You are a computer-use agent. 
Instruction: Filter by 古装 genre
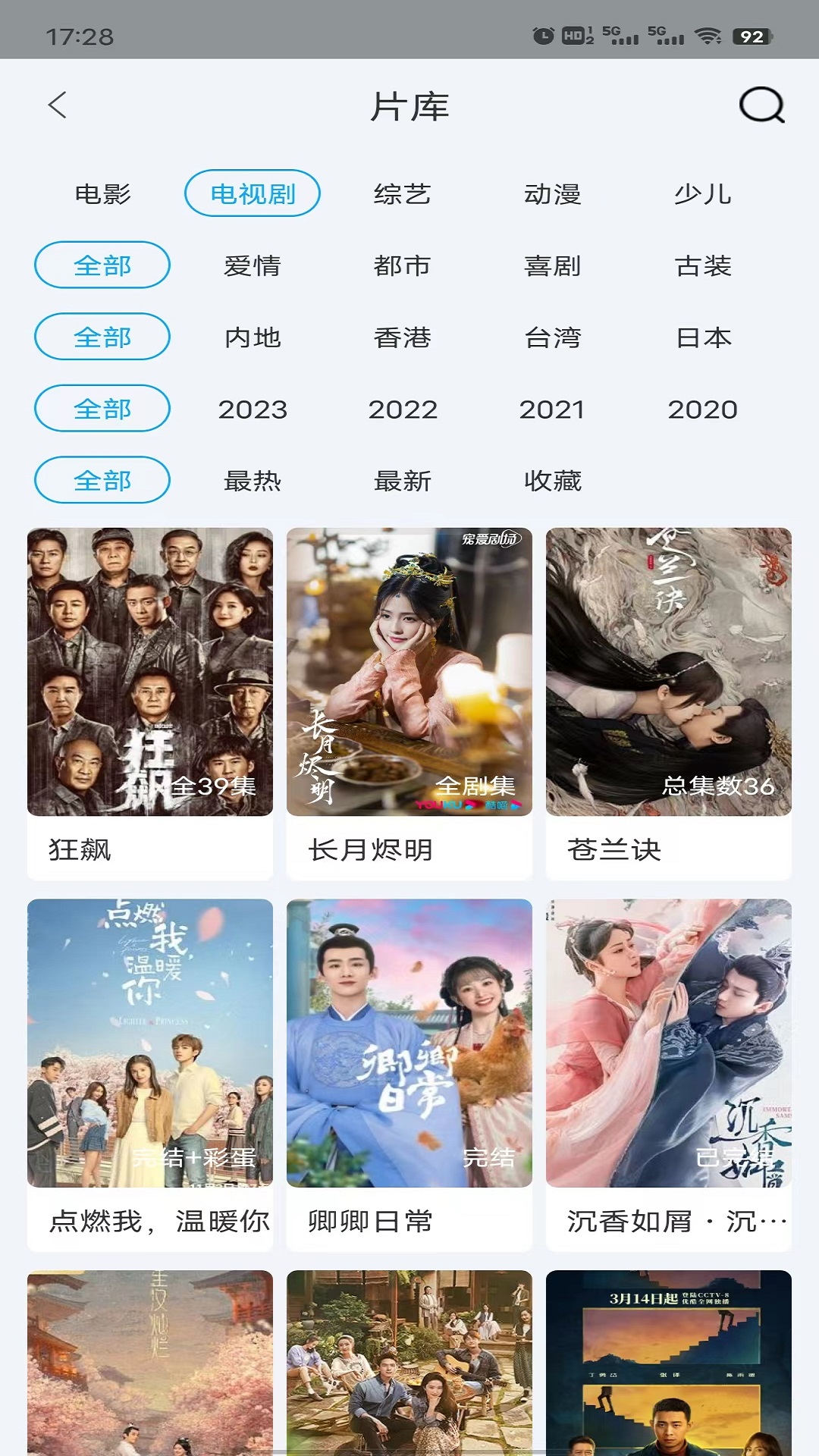pos(703,266)
